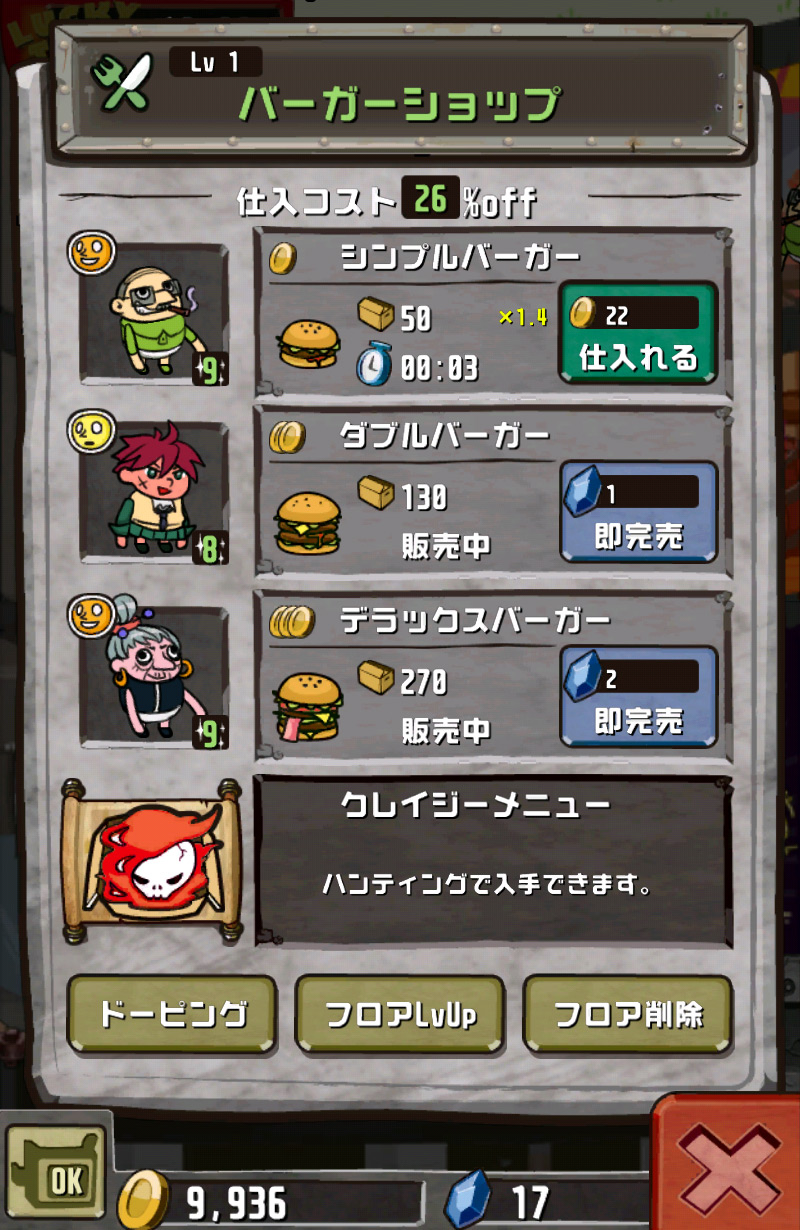Tap フロアLvUp to level up floor
Viewport: 800px width, 1230px height.
point(400,1014)
